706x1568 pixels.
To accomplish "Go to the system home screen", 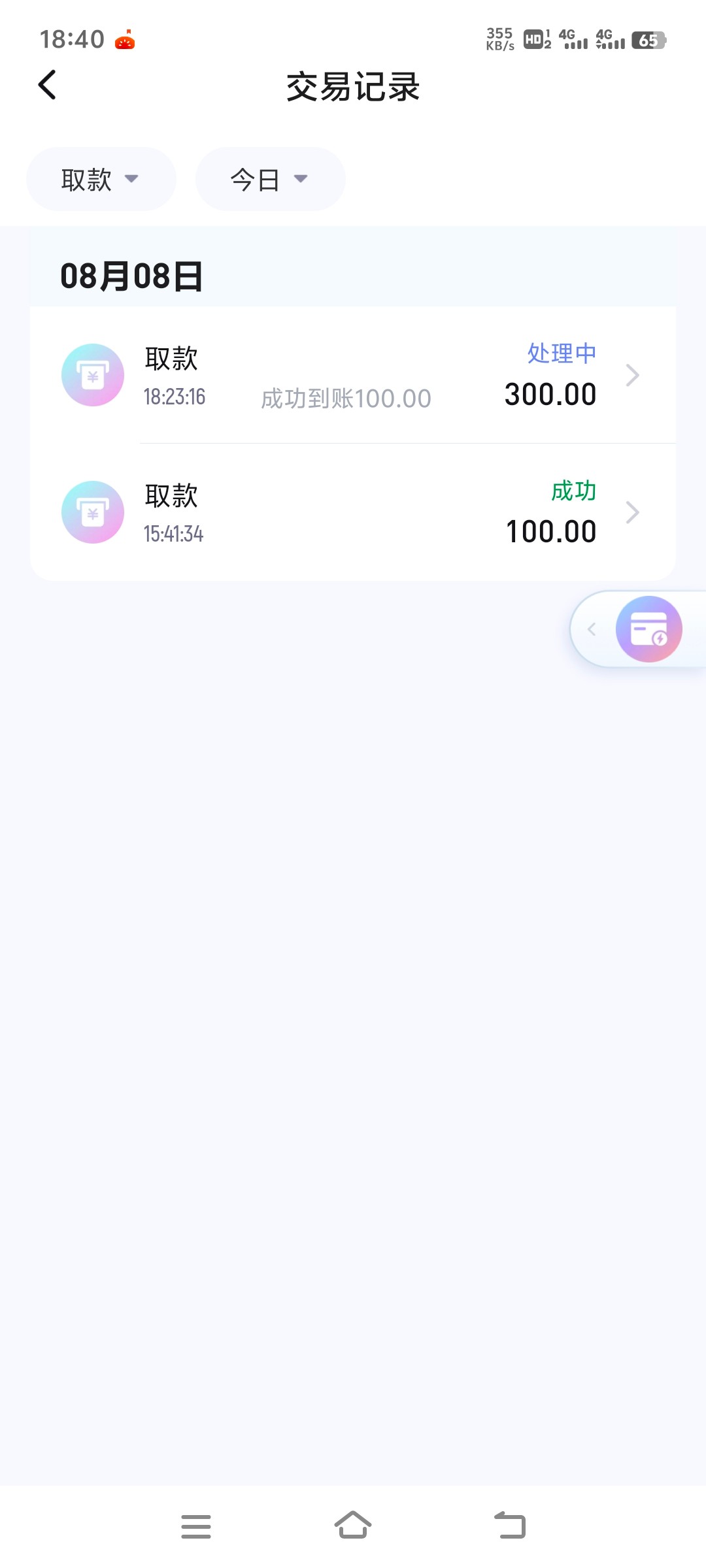I will [x=353, y=1526].
